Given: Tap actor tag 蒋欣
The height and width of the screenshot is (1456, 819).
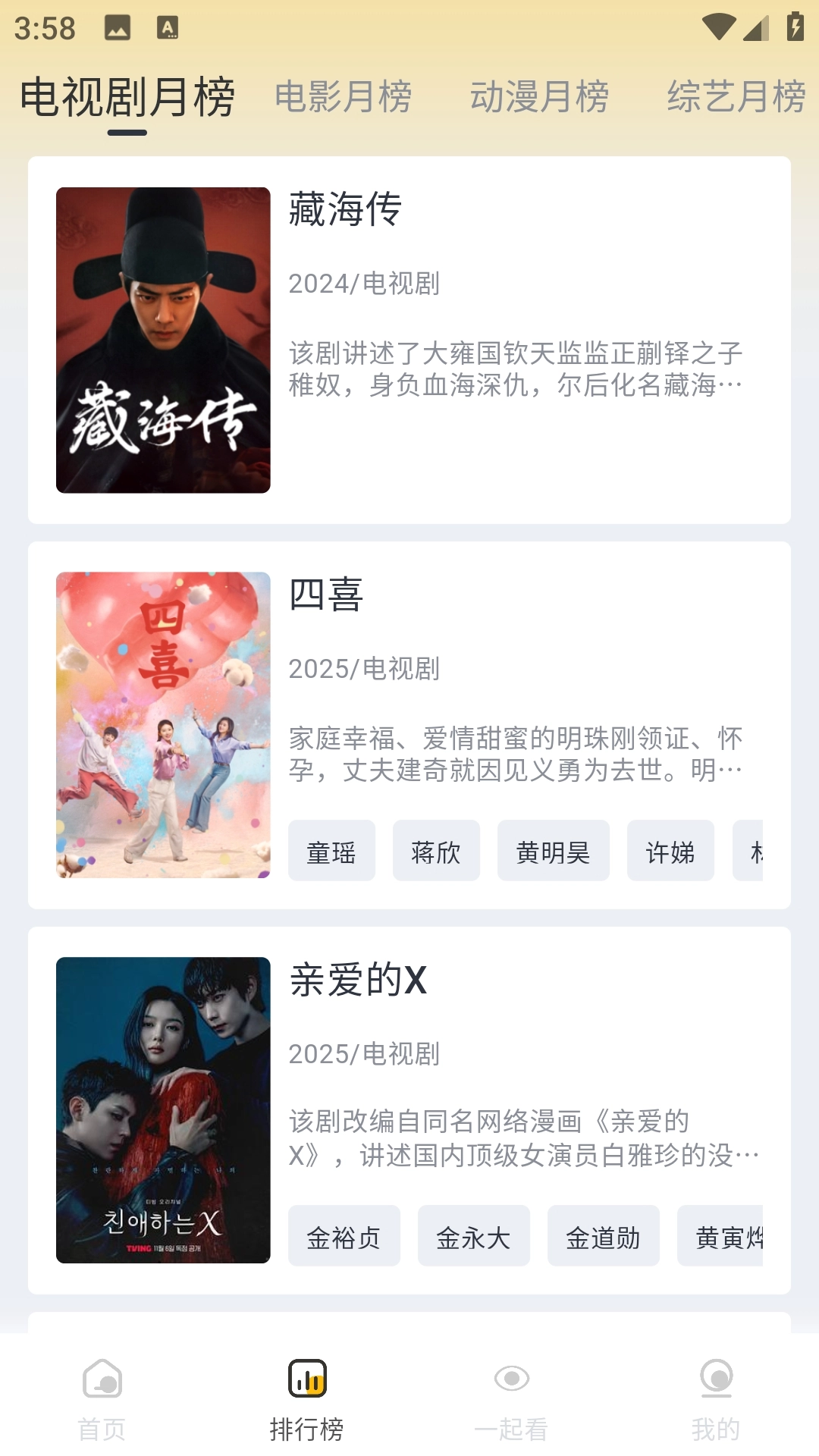Looking at the screenshot, I should coord(436,851).
